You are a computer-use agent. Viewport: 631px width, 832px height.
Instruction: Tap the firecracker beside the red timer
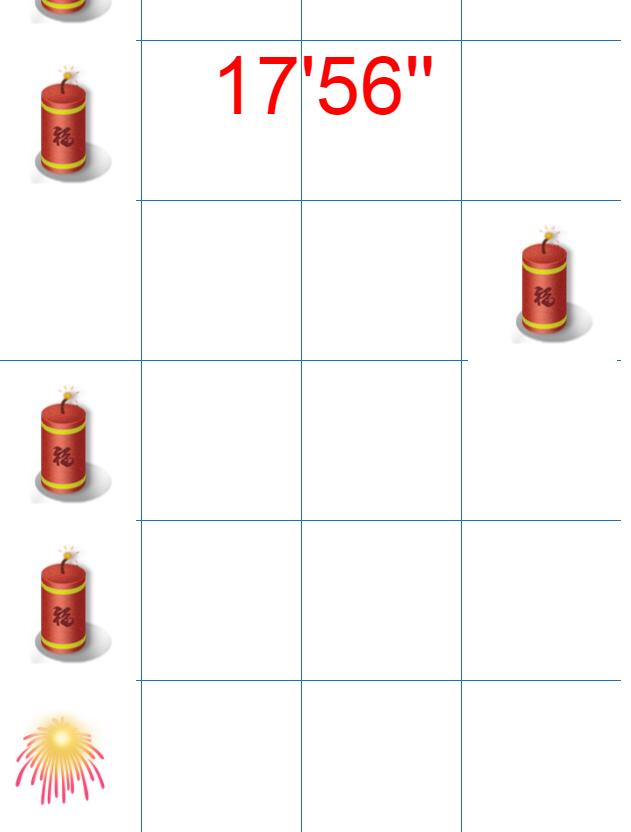[65, 125]
